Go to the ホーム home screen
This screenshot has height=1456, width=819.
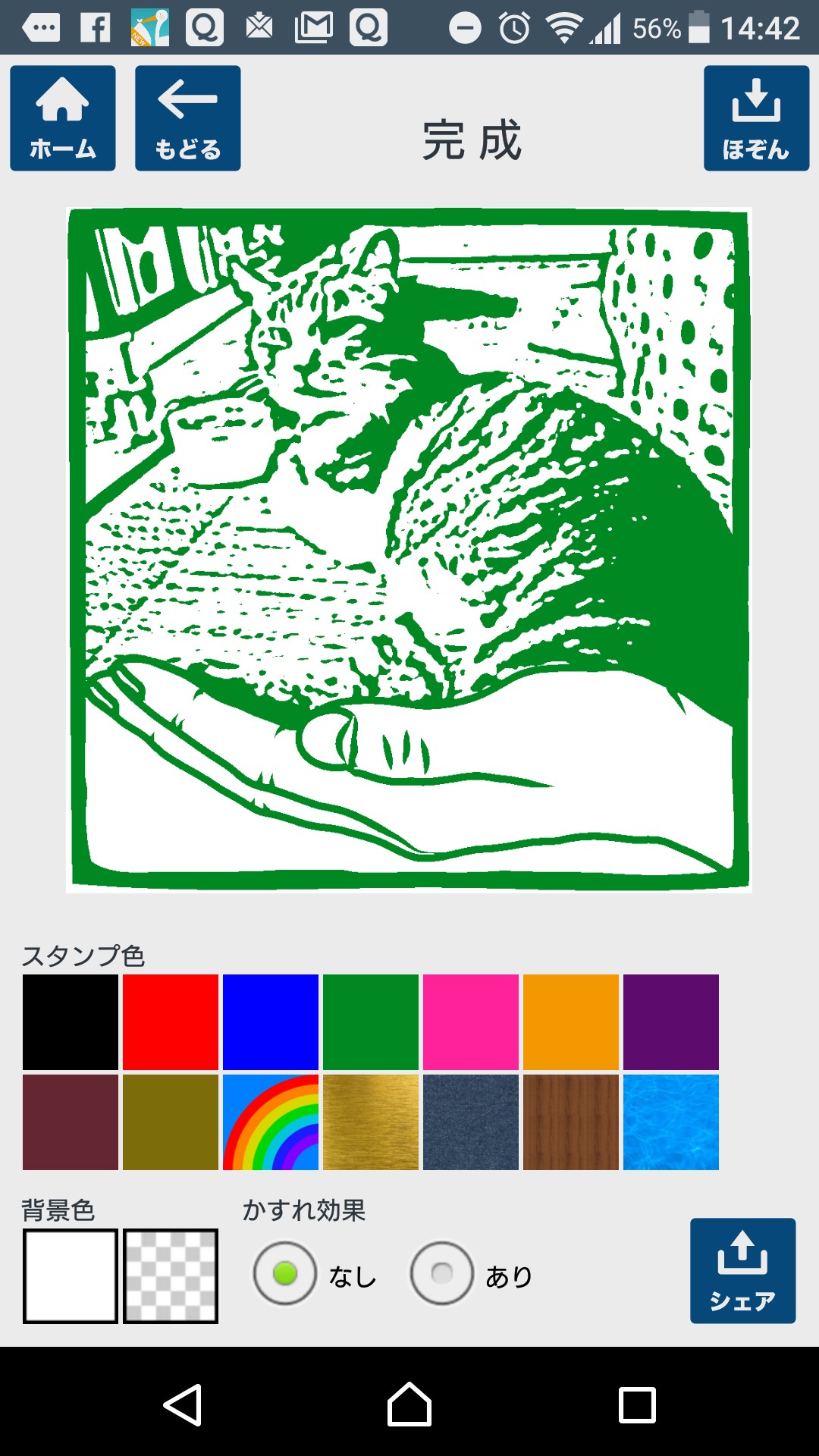pos(63,118)
